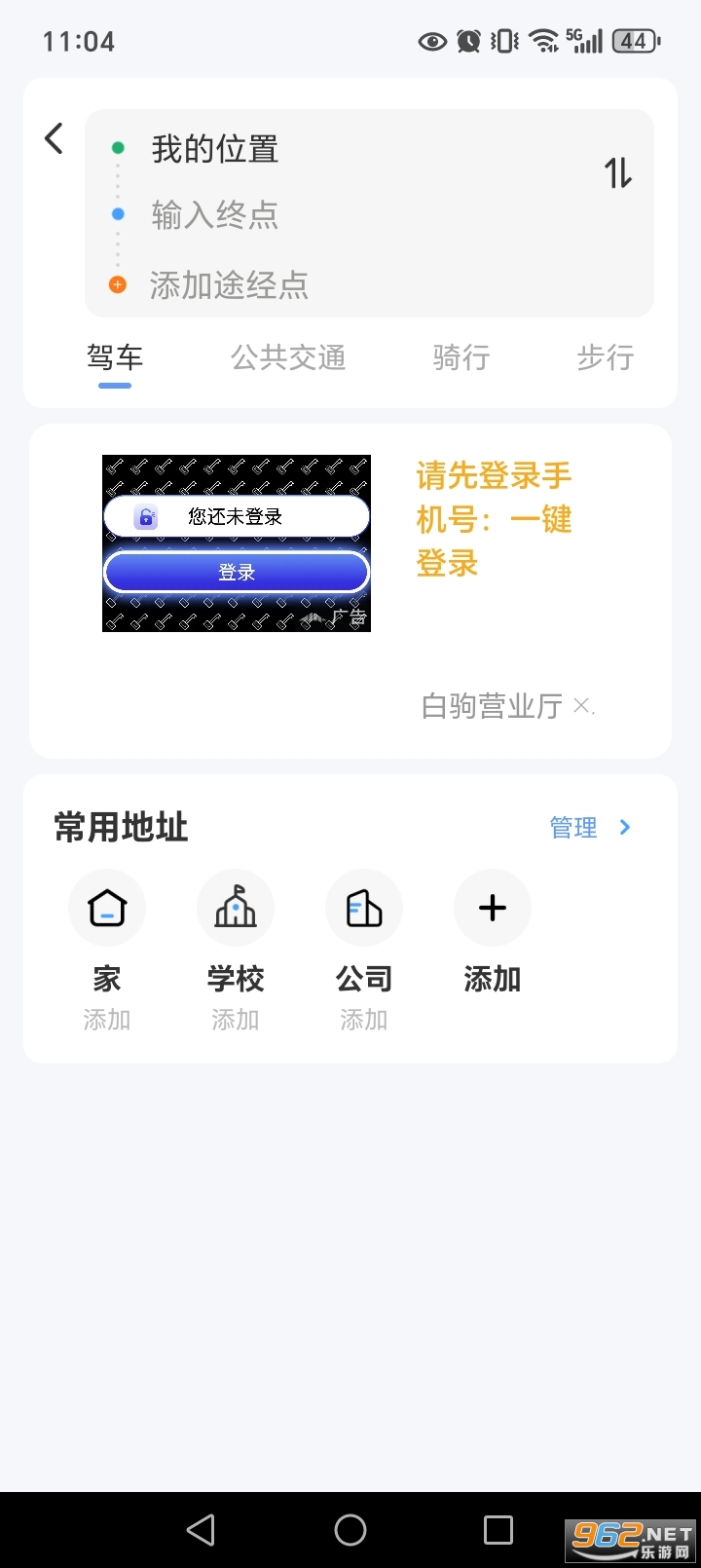701x1568 pixels.
Task: Tap the 您还未登录 lock banner
Action: pyautogui.click(x=237, y=515)
